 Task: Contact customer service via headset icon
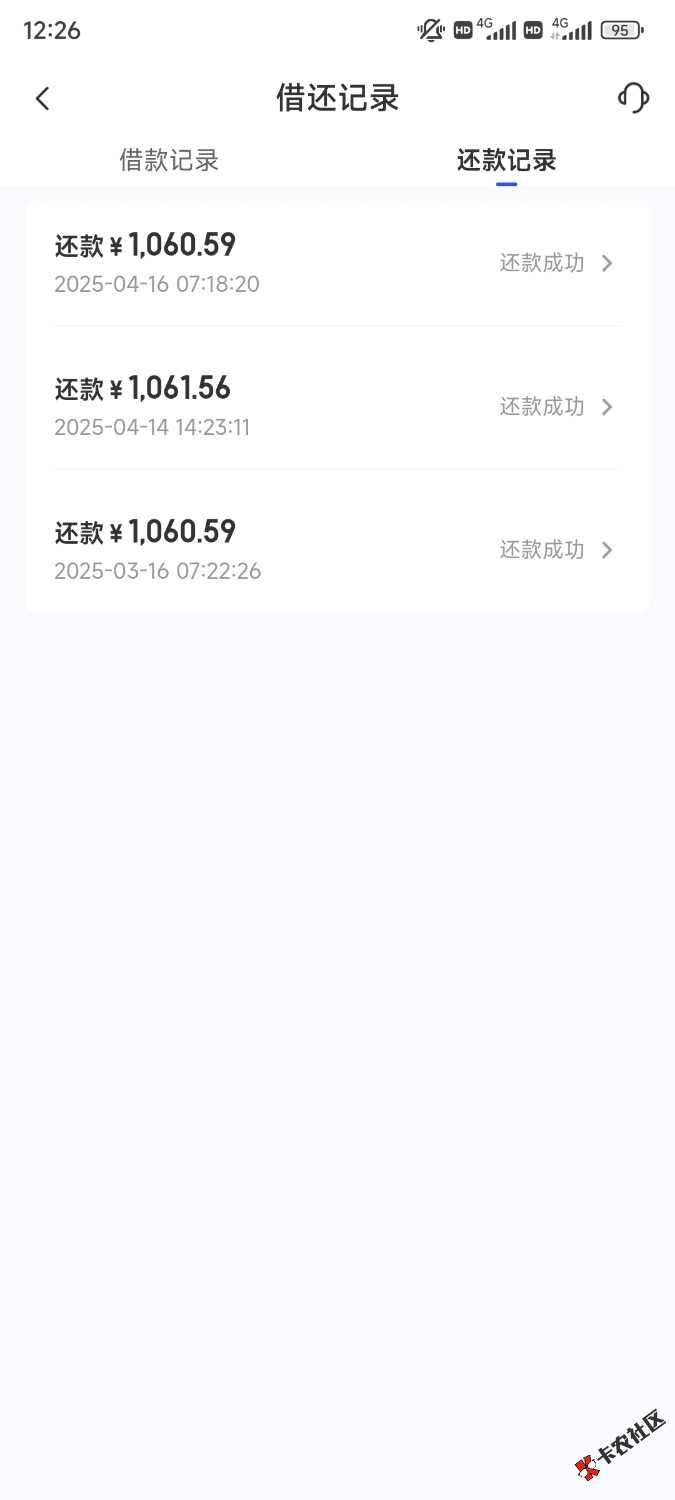pos(633,98)
